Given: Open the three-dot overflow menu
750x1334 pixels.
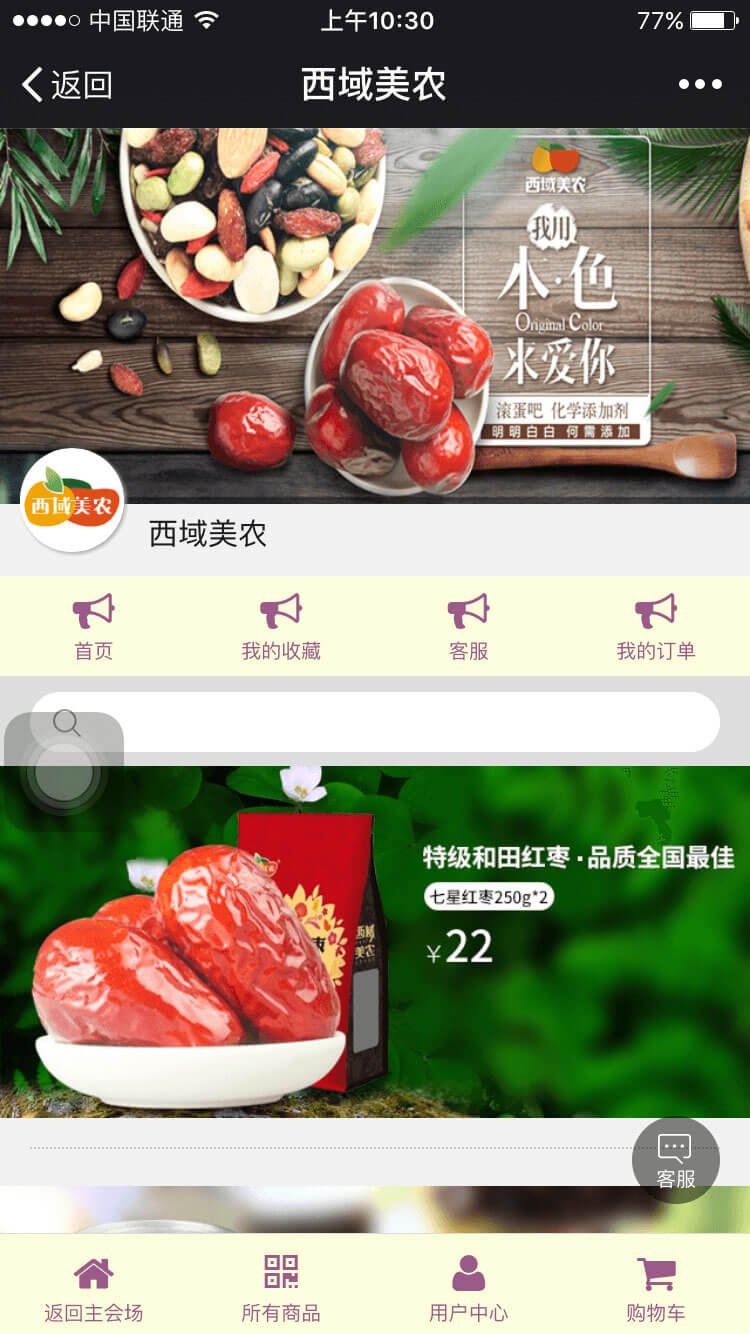Looking at the screenshot, I should [x=700, y=85].
